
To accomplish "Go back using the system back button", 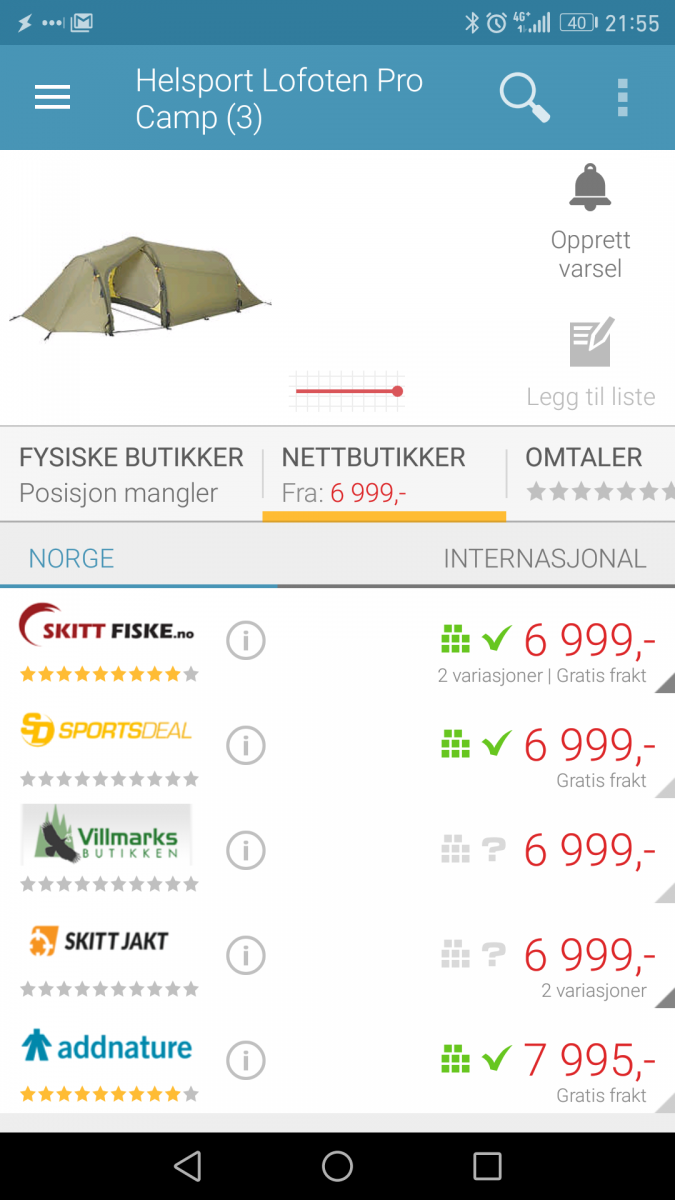I will click(187, 1166).
